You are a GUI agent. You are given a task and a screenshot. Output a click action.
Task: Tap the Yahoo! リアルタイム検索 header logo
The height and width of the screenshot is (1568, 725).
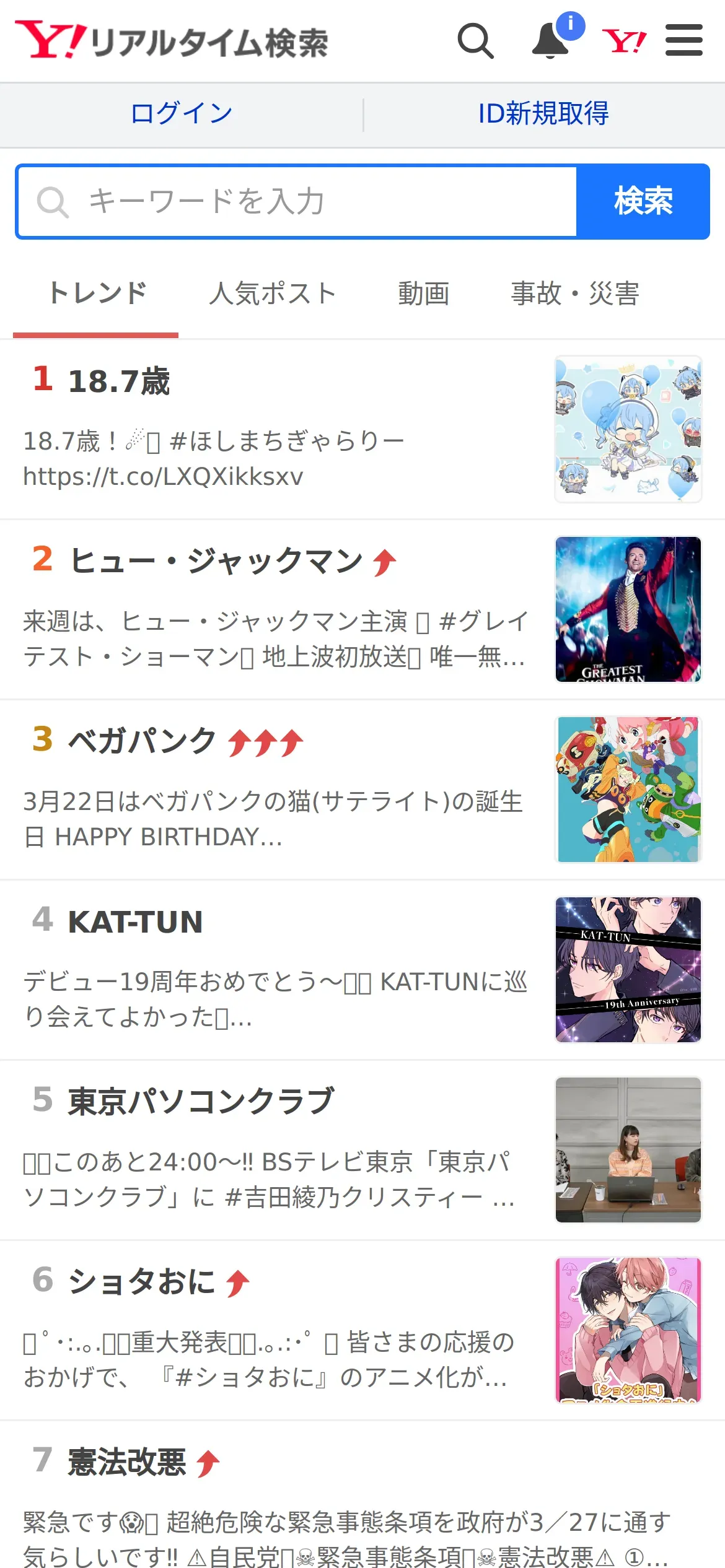pyautogui.click(x=172, y=41)
